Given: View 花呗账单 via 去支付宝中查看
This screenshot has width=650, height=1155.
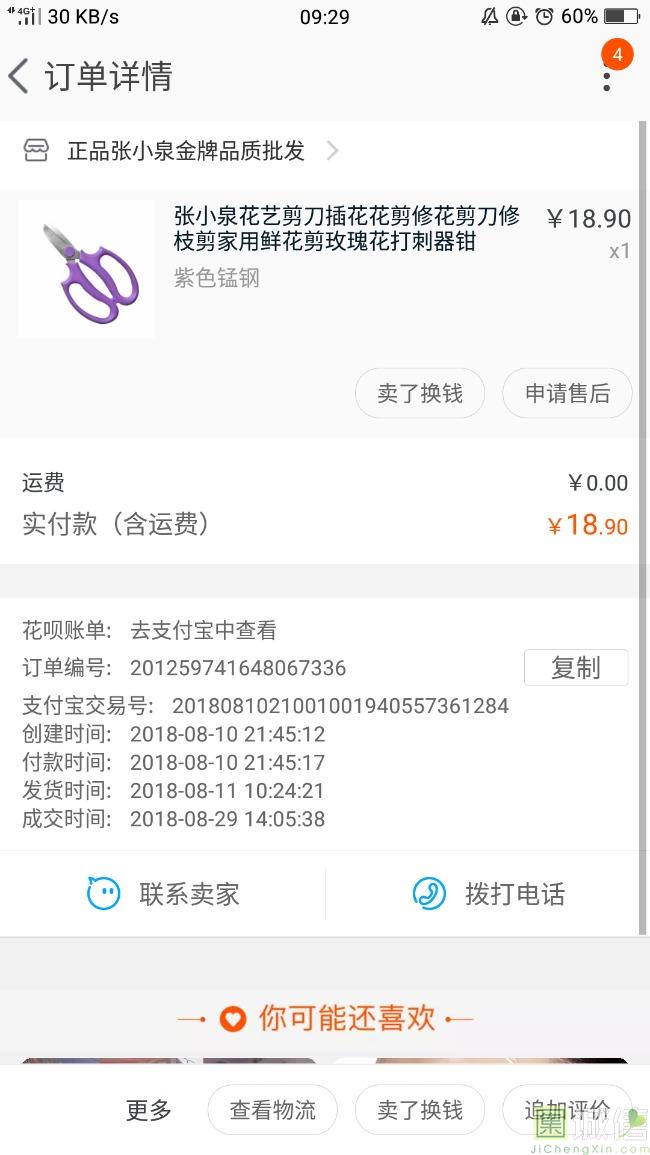Looking at the screenshot, I should coord(203,630).
